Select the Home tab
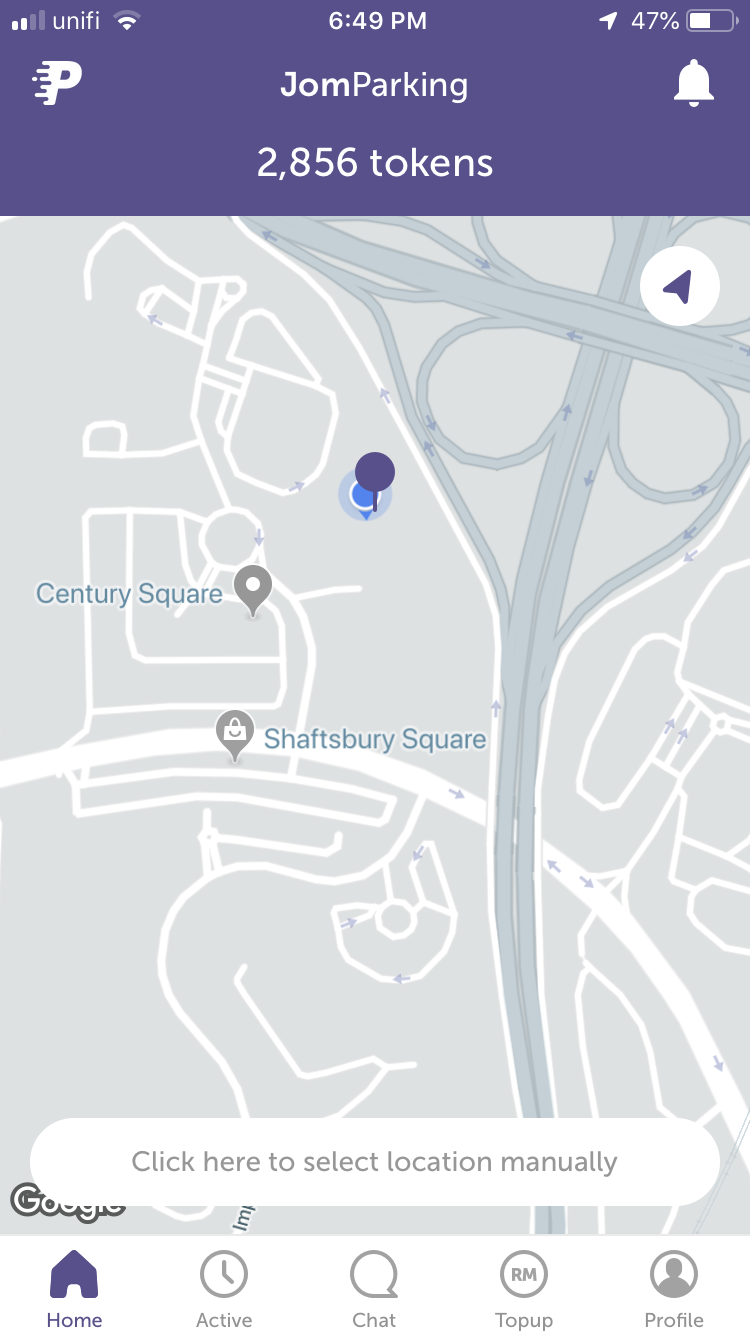Image resolution: width=750 pixels, height=1334 pixels. coord(74,1290)
